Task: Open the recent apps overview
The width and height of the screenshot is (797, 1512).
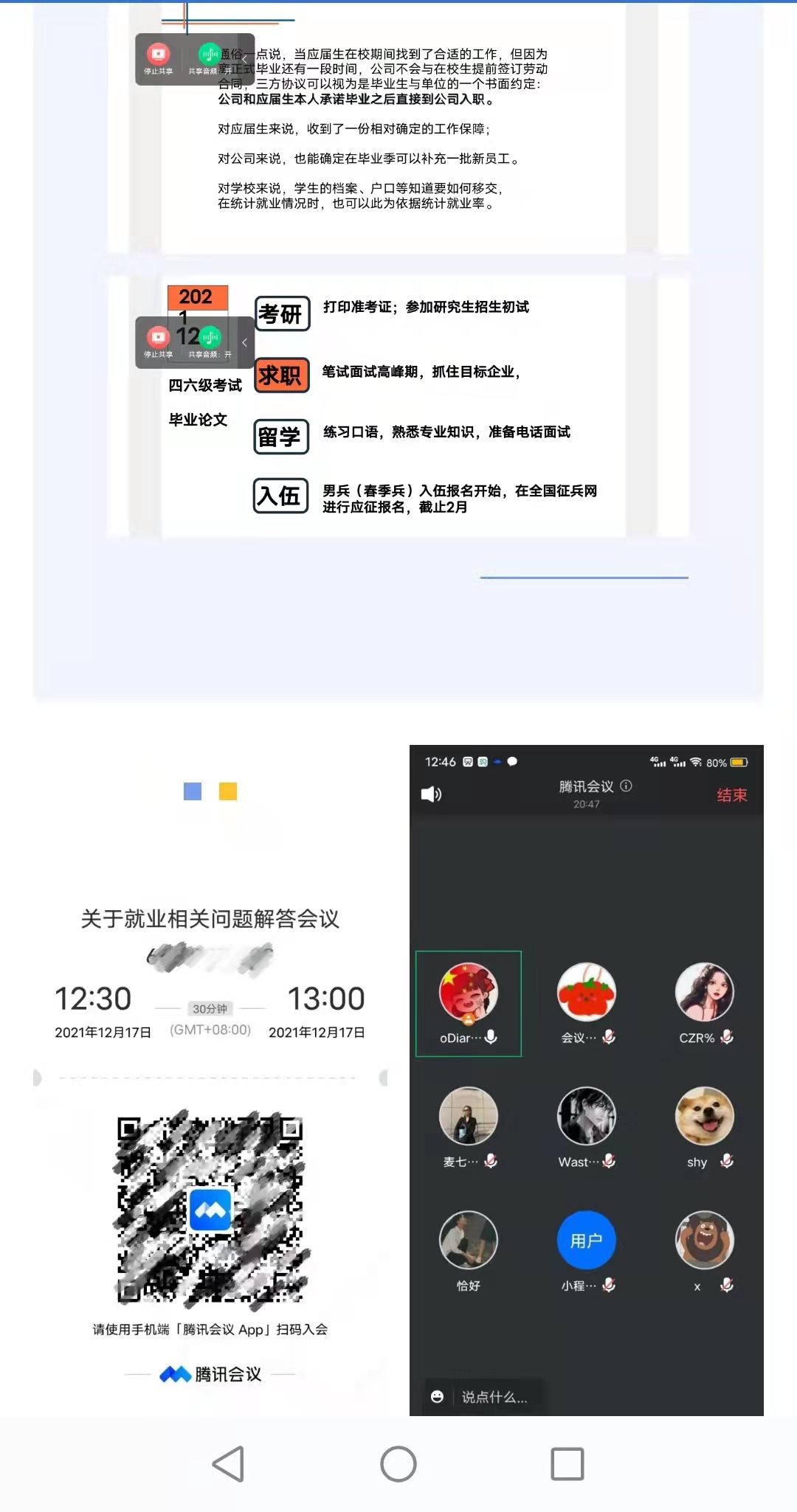Action: [x=567, y=1464]
